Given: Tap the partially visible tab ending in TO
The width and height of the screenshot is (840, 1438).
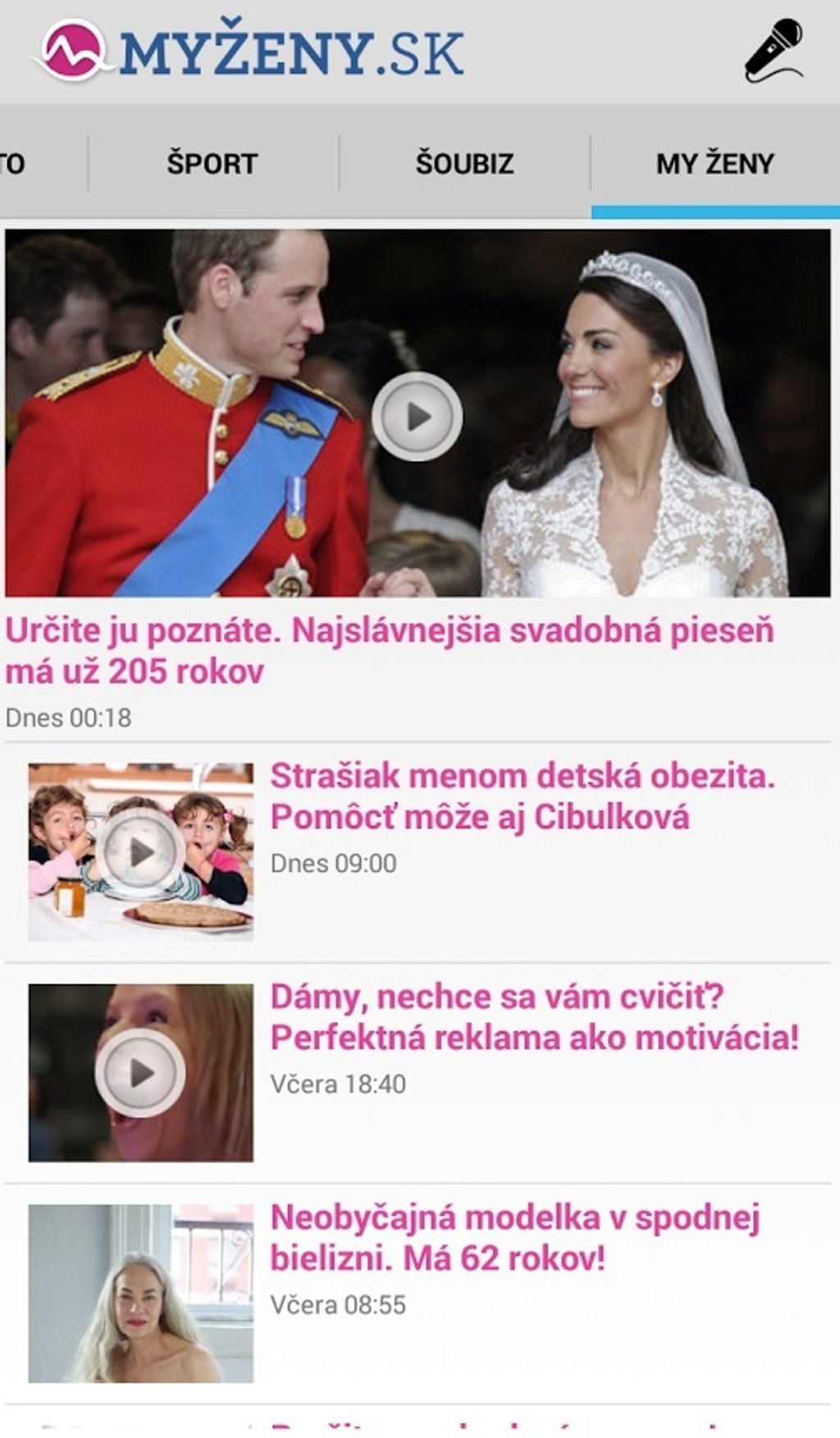Looking at the screenshot, I should tap(16, 163).
